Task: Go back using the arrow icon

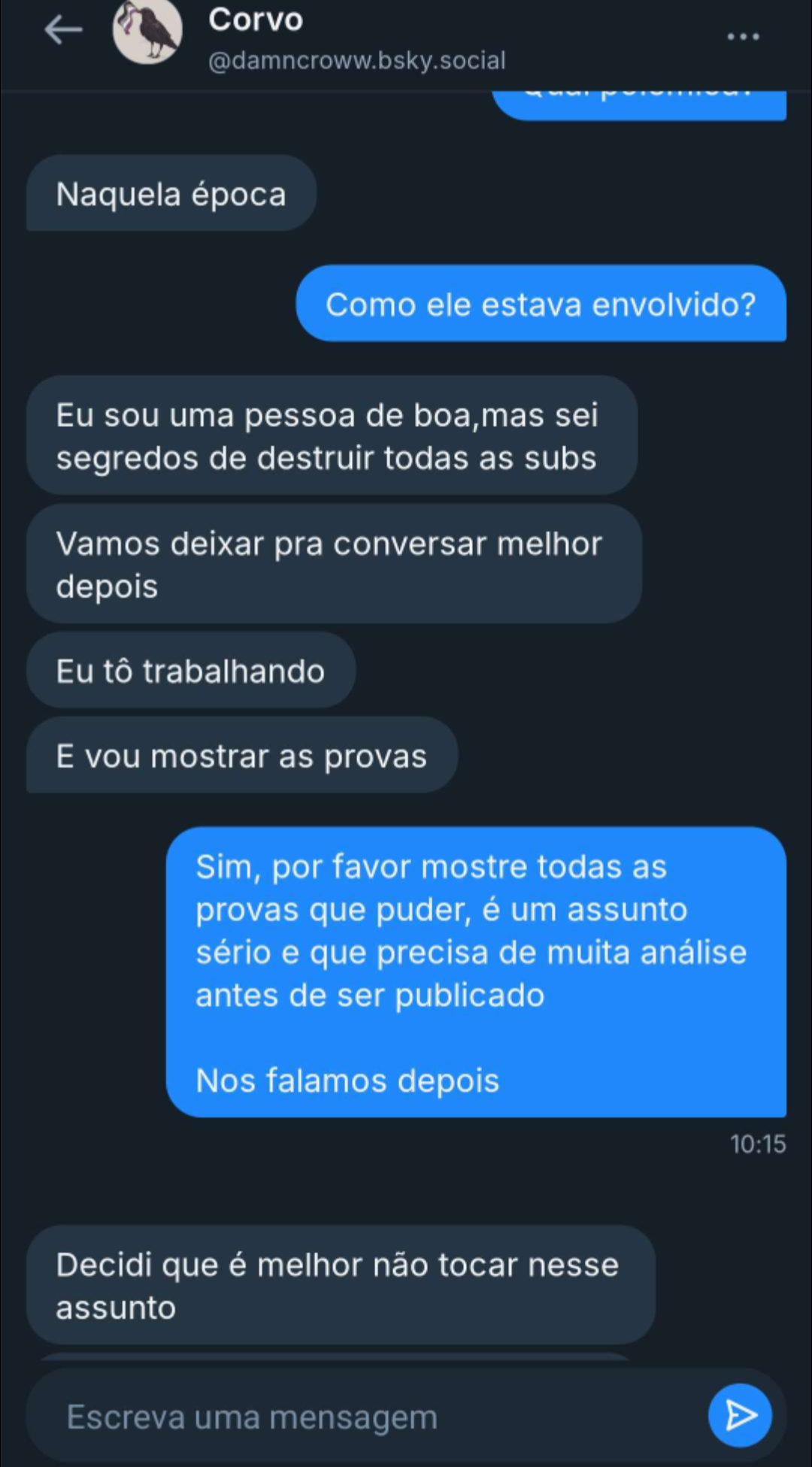Action: tap(63, 31)
